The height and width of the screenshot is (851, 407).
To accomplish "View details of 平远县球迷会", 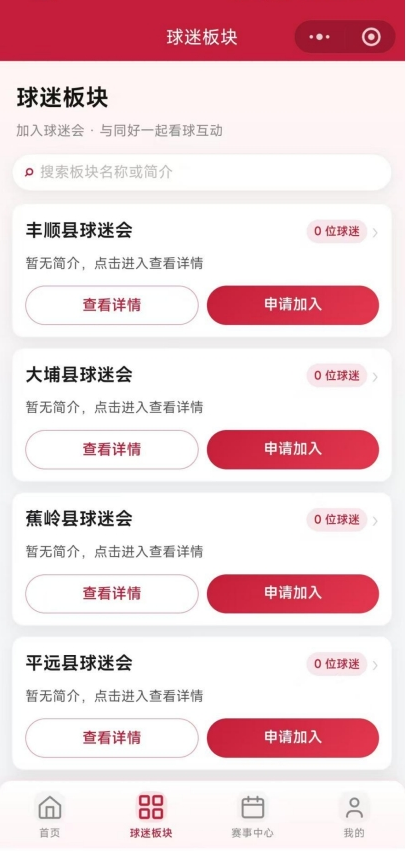I will coord(112,738).
